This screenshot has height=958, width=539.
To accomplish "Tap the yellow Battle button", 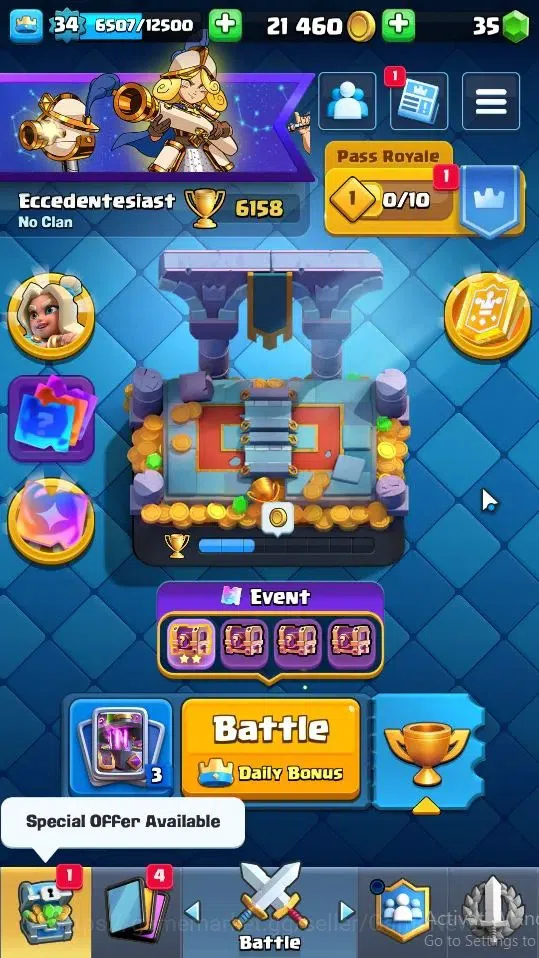I will 271,749.
